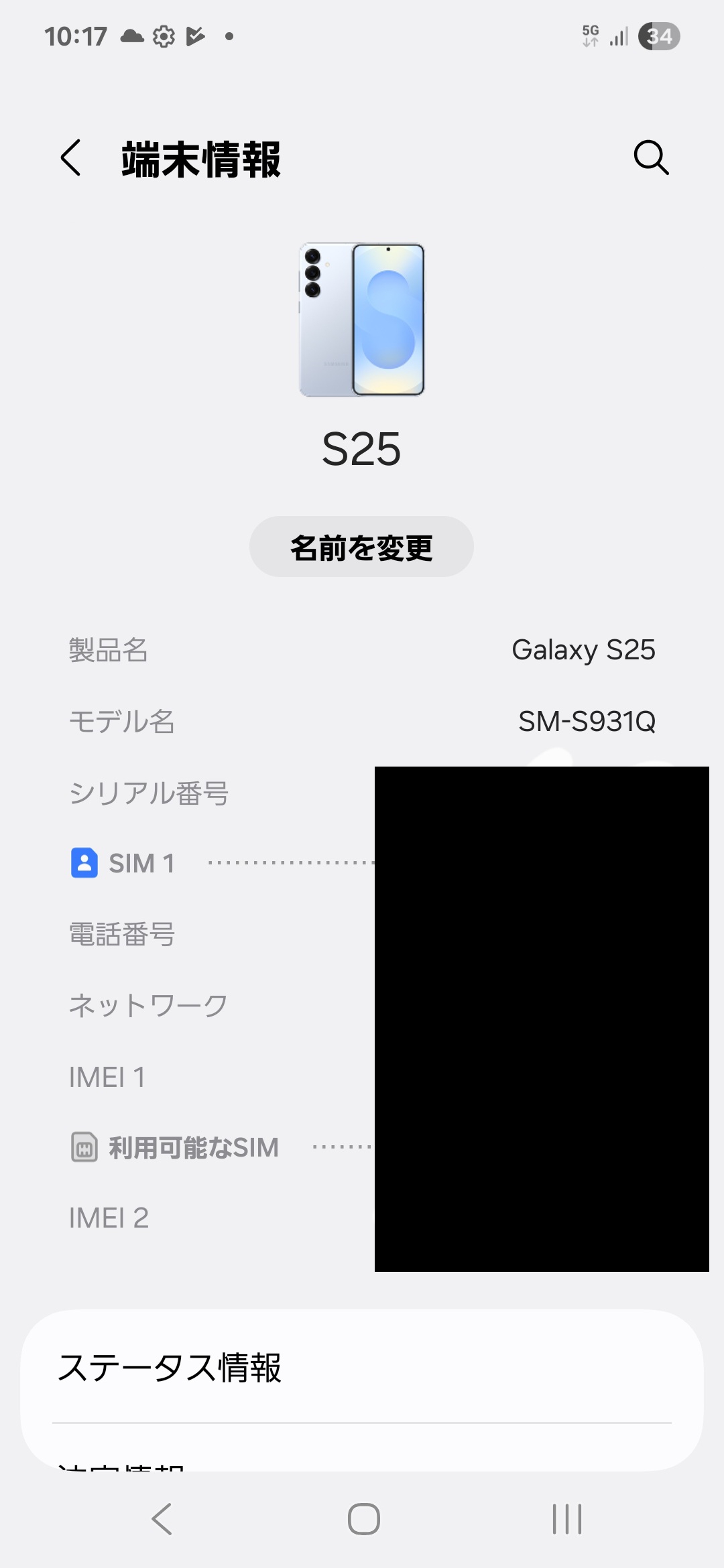Open the ステータス情報 row
This screenshot has width=724, height=1568.
(362, 1368)
